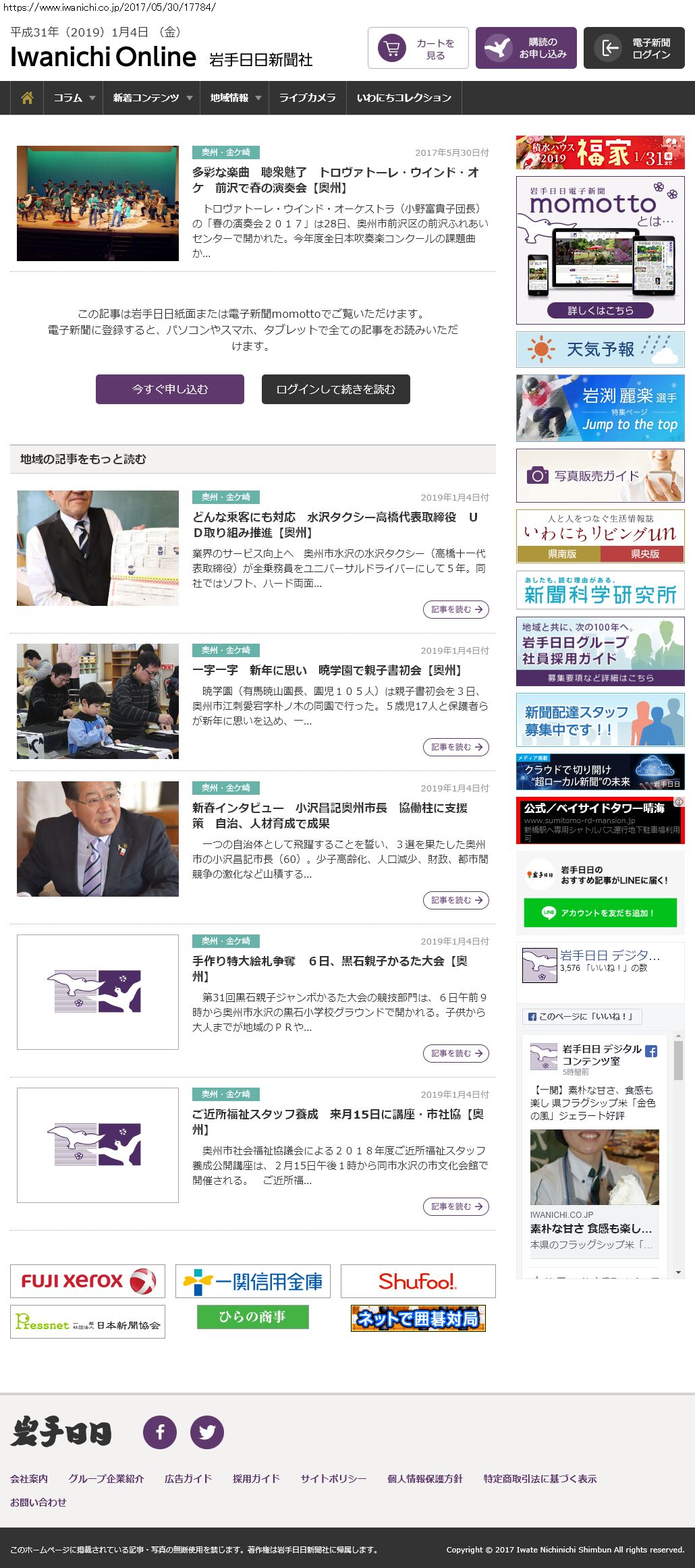
Task: Tap the カートを見る cart button
Action: (418, 48)
